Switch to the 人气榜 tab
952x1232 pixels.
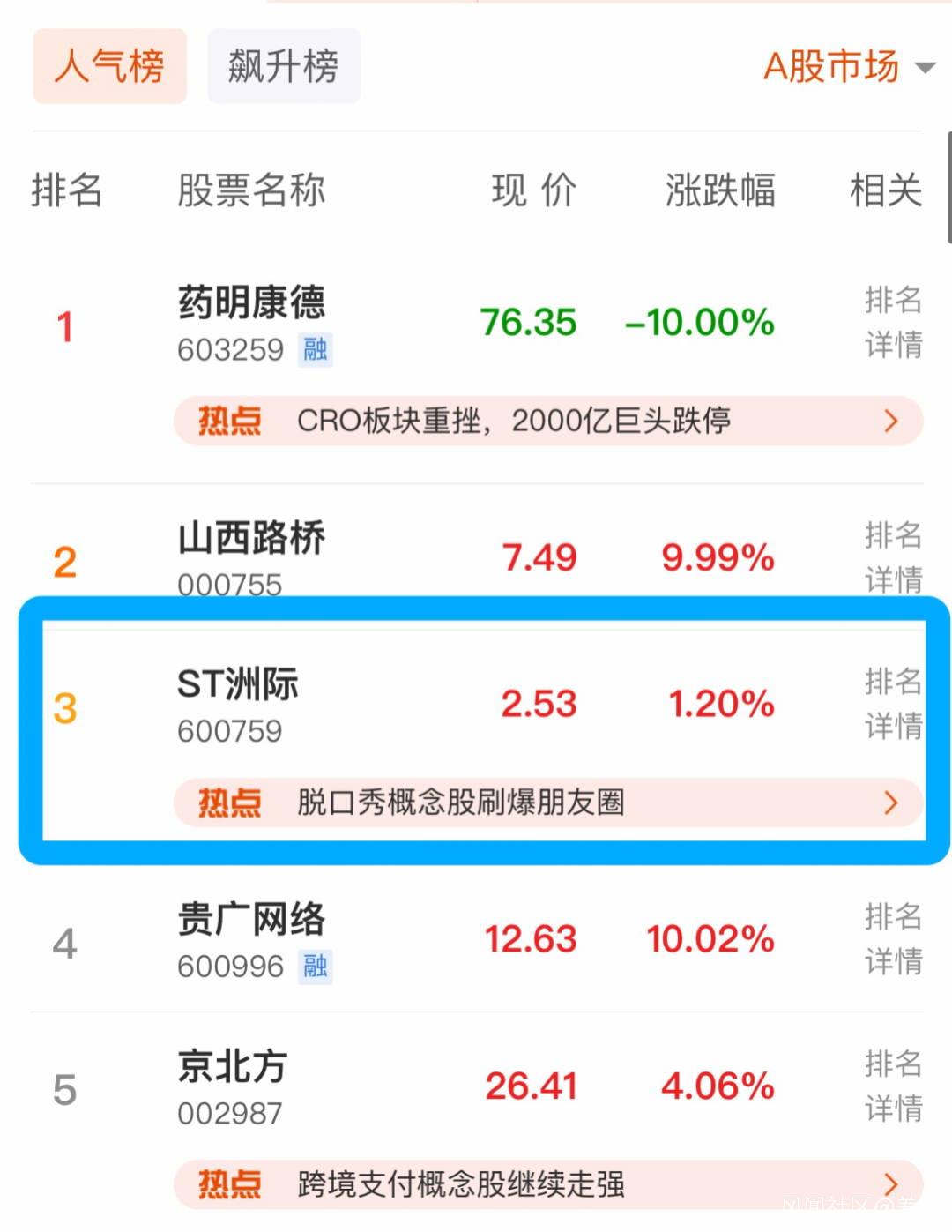tap(109, 66)
